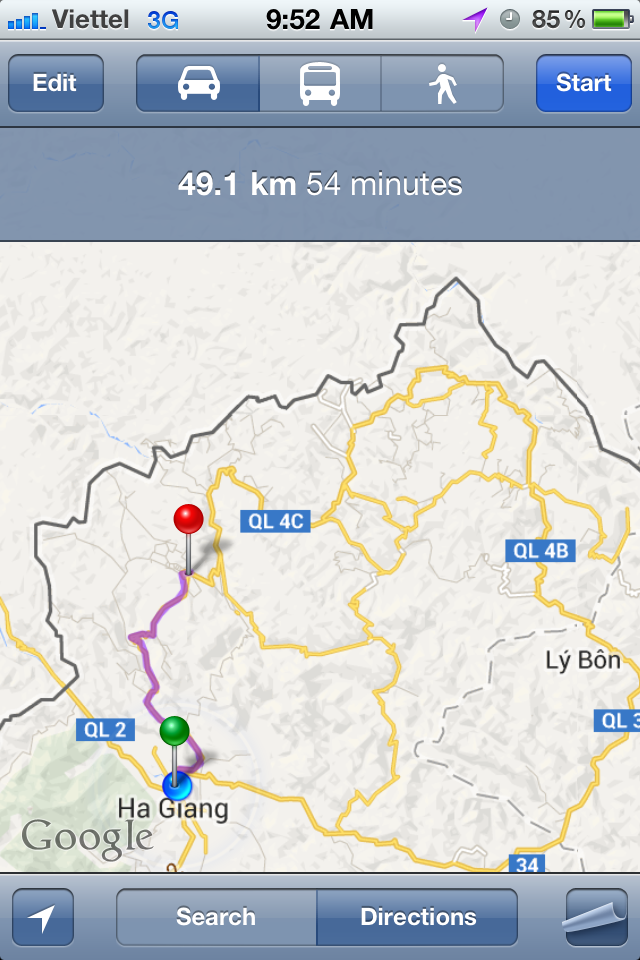Screen dimensions: 640x960
Task: Start the route navigation
Action: (x=583, y=83)
